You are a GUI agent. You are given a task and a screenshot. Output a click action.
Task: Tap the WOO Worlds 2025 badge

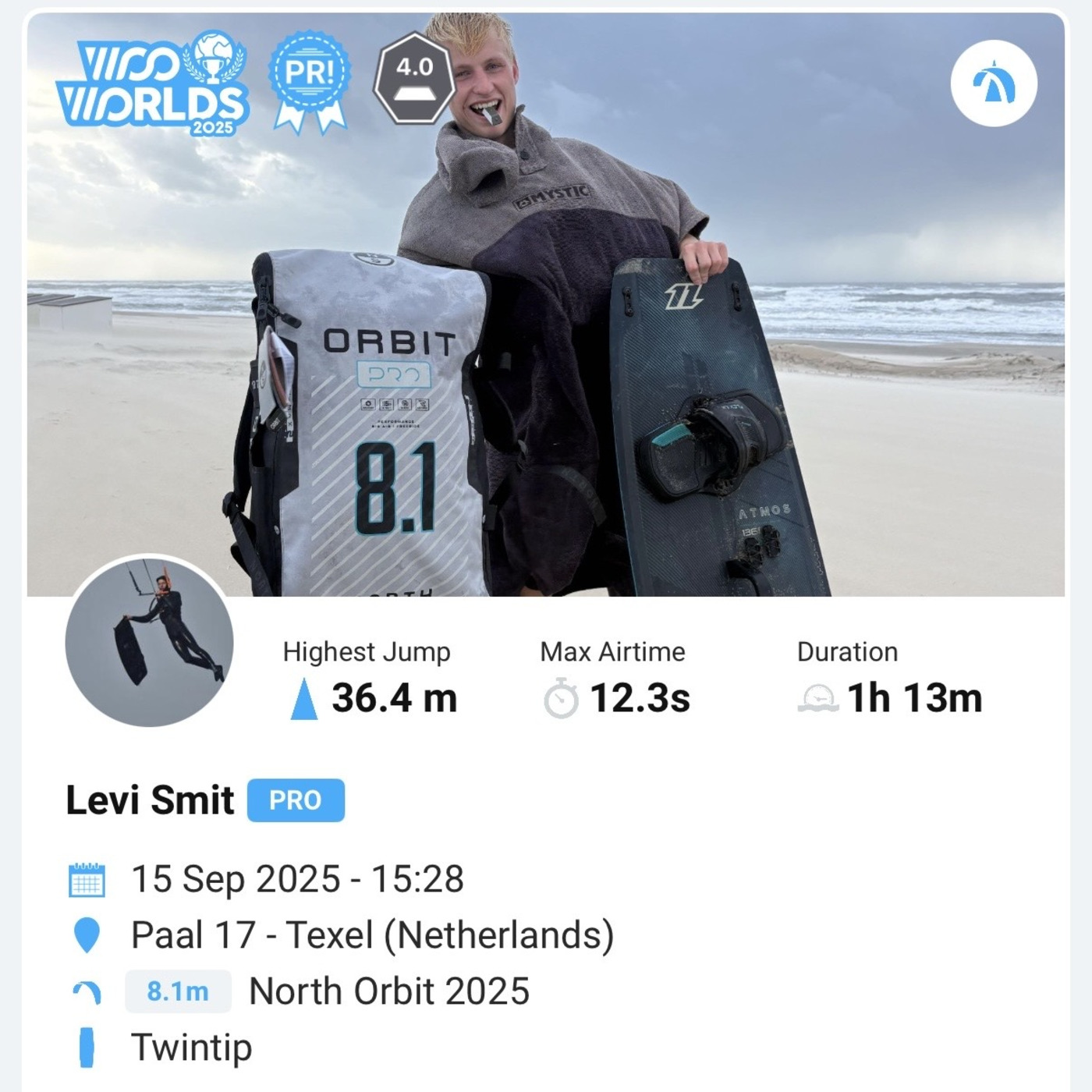[x=153, y=83]
